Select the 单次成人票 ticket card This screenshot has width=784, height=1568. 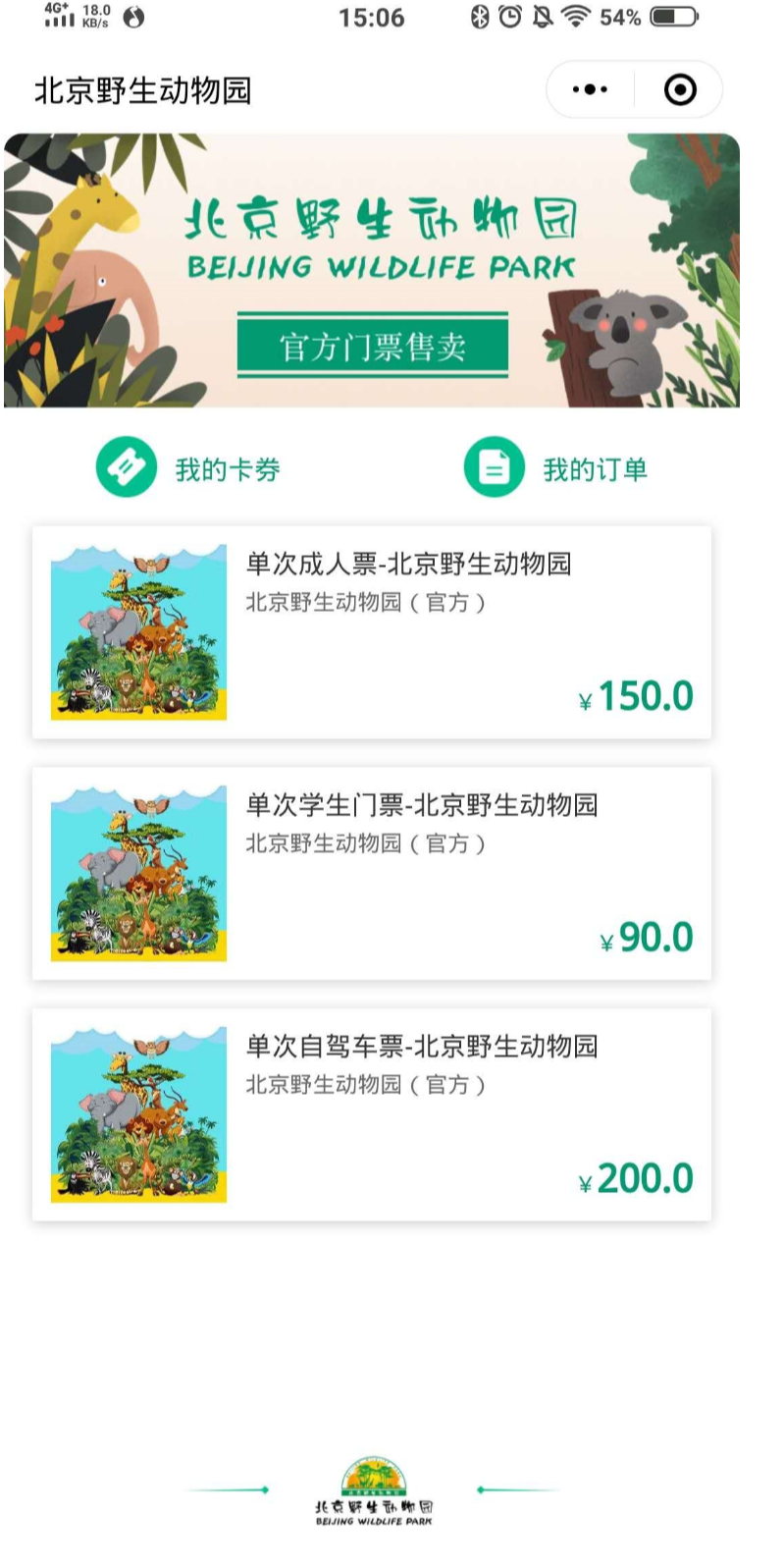coord(372,632)
